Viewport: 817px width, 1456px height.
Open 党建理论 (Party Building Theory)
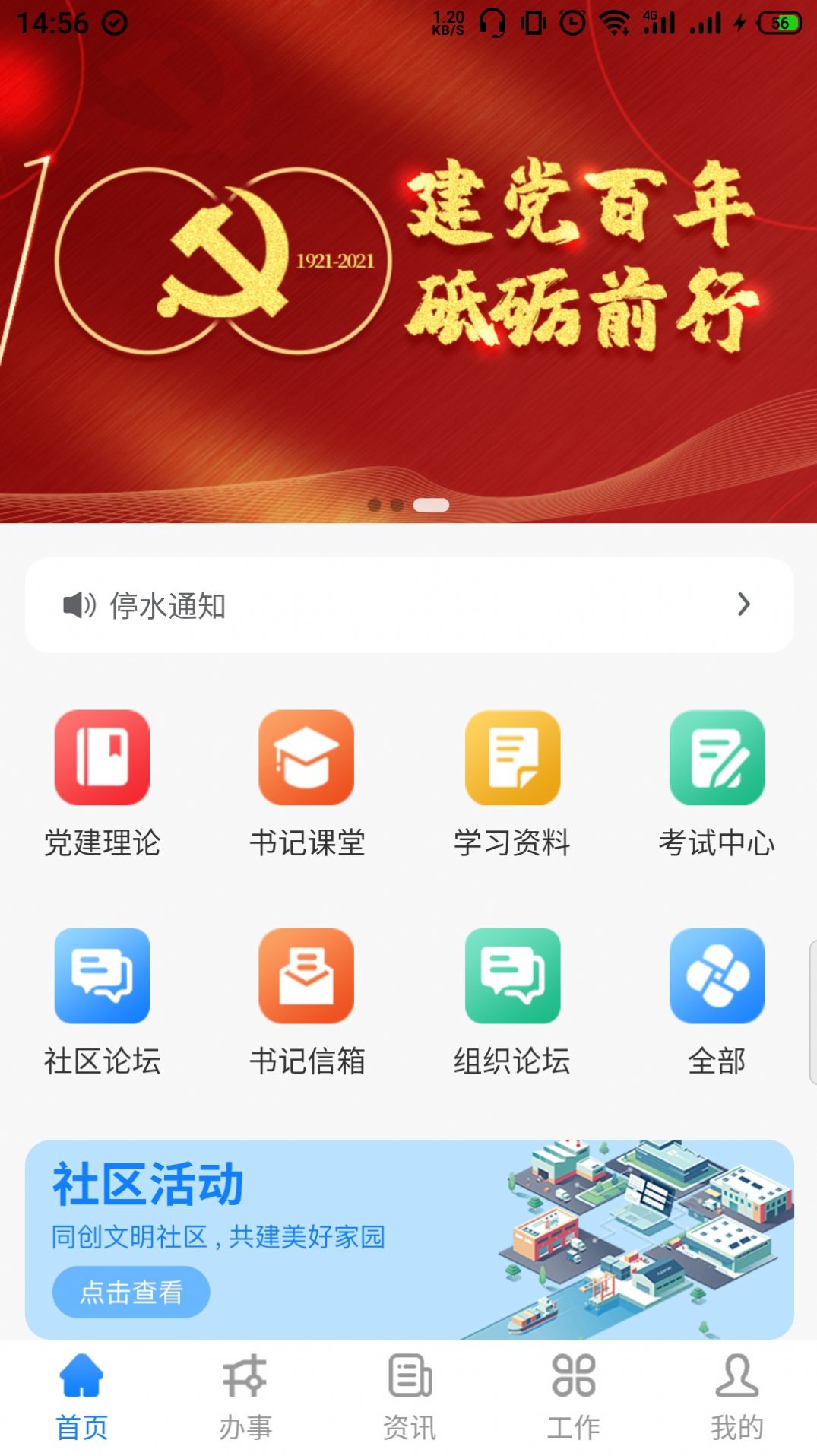[105, 783]
